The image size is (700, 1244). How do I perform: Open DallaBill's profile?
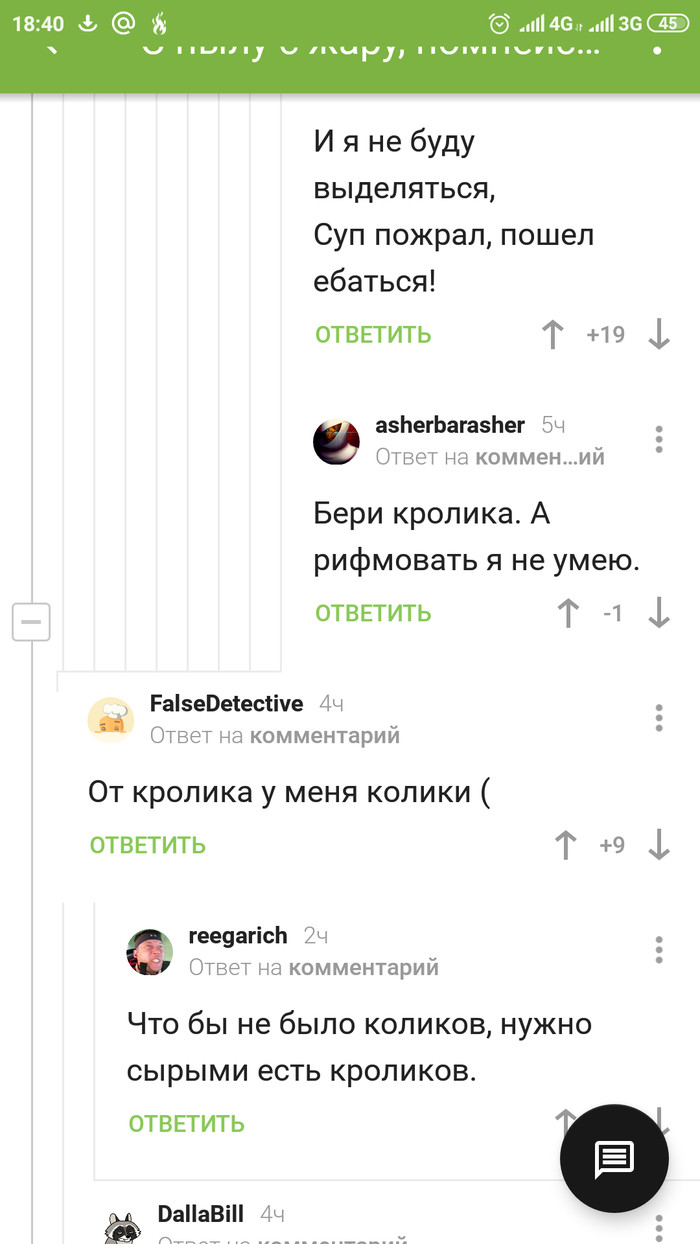click(200, 1214)
